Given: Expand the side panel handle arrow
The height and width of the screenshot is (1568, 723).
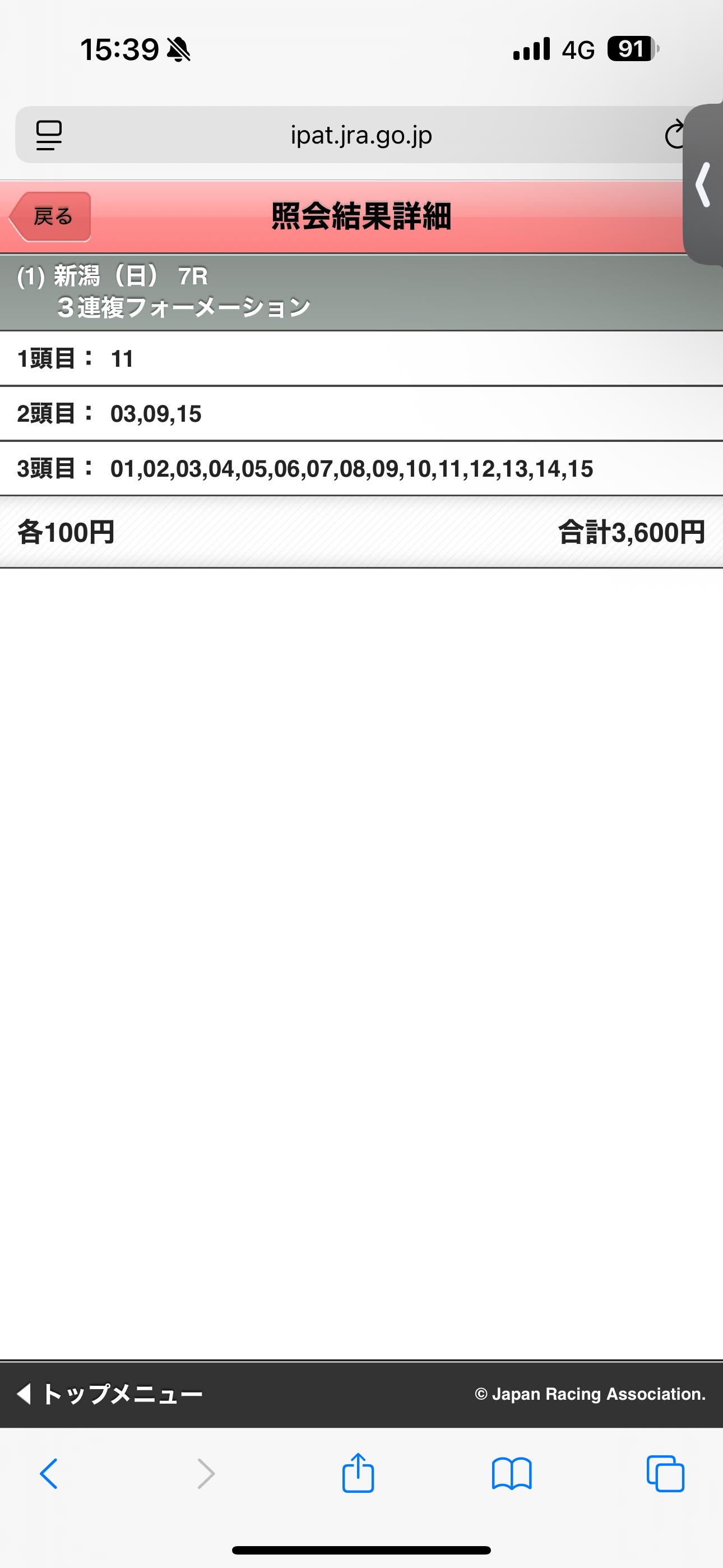Looking at the screenshot, I should 703,185.
